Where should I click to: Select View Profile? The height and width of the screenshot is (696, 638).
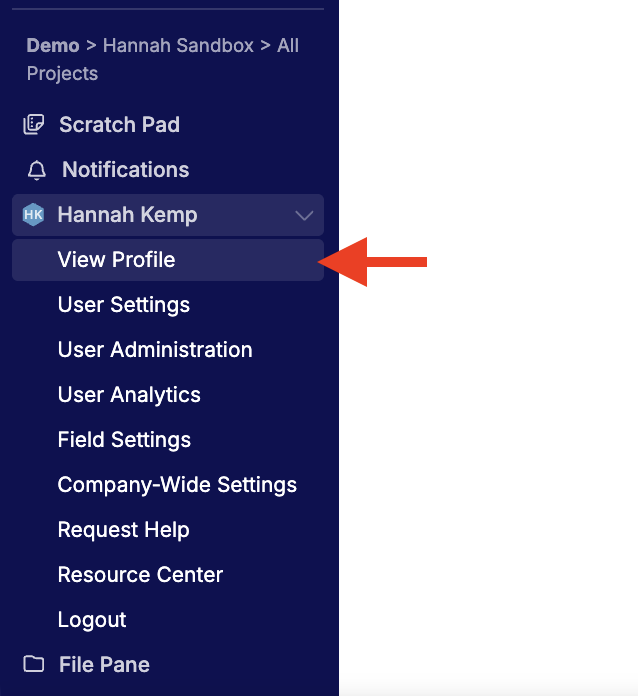(x=116, y=260)
